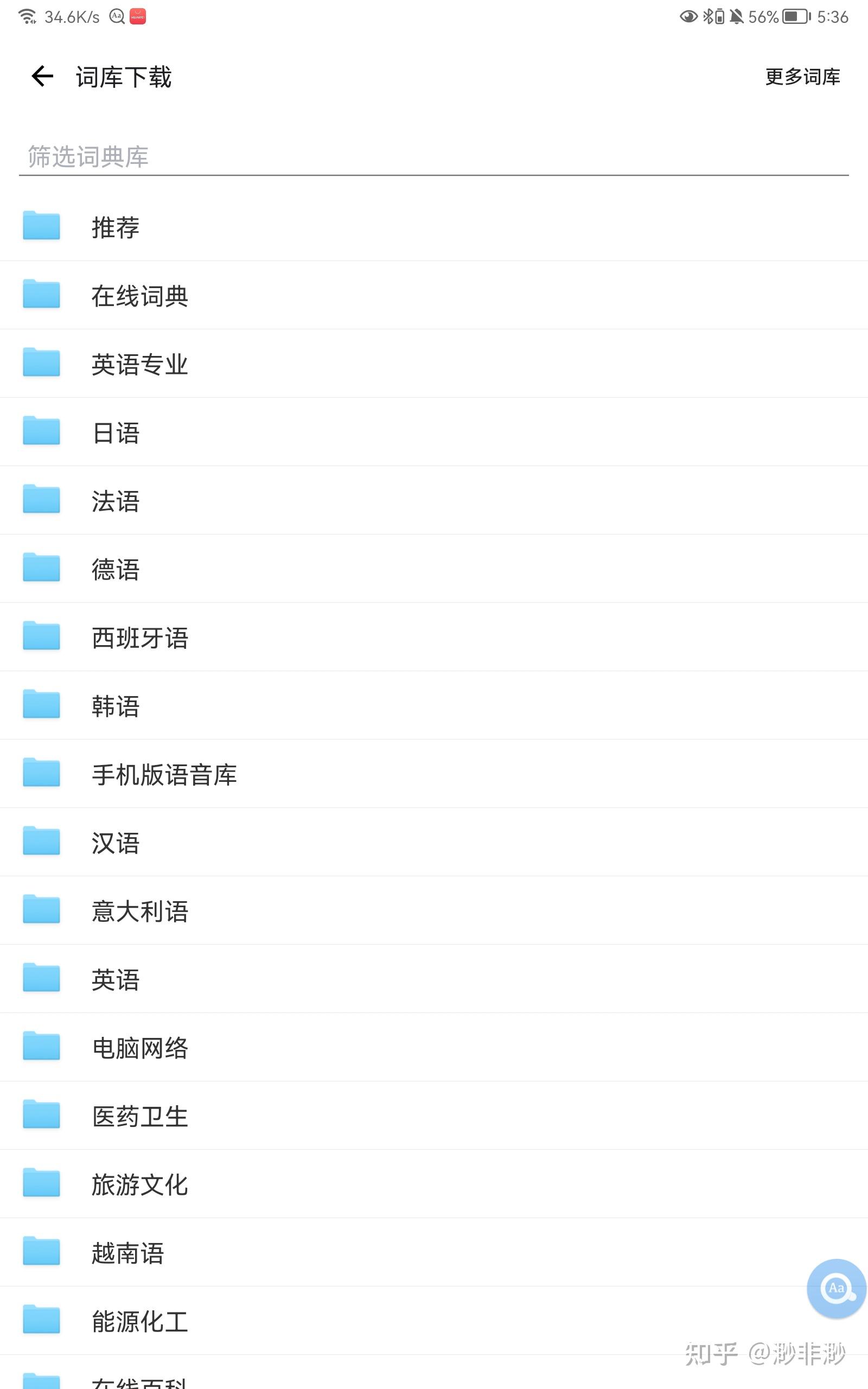868x1389 pixels.
Task: Select the 意大利语 folder
Action: pos(139,910)
